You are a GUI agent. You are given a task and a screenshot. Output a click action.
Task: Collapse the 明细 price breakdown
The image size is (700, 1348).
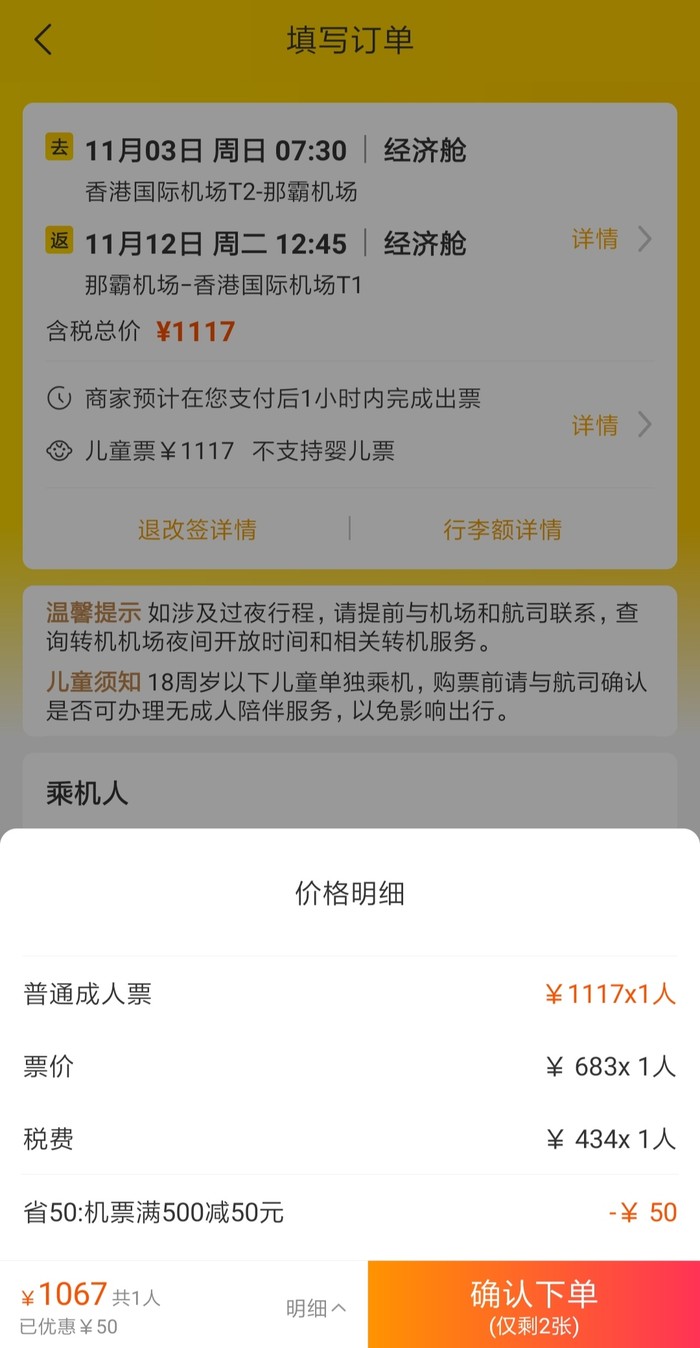pos(315,1308)
